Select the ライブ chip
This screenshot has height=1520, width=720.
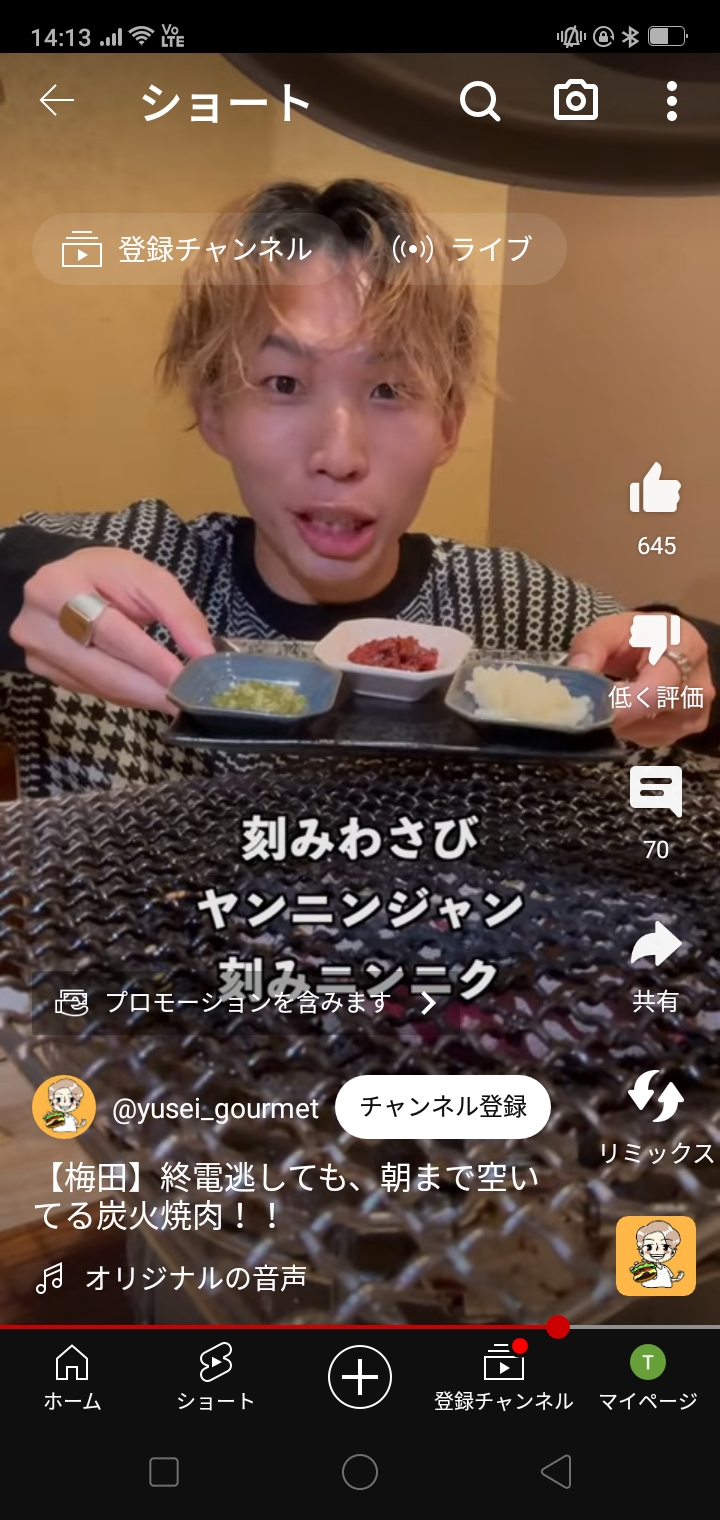tap(462, 249)
